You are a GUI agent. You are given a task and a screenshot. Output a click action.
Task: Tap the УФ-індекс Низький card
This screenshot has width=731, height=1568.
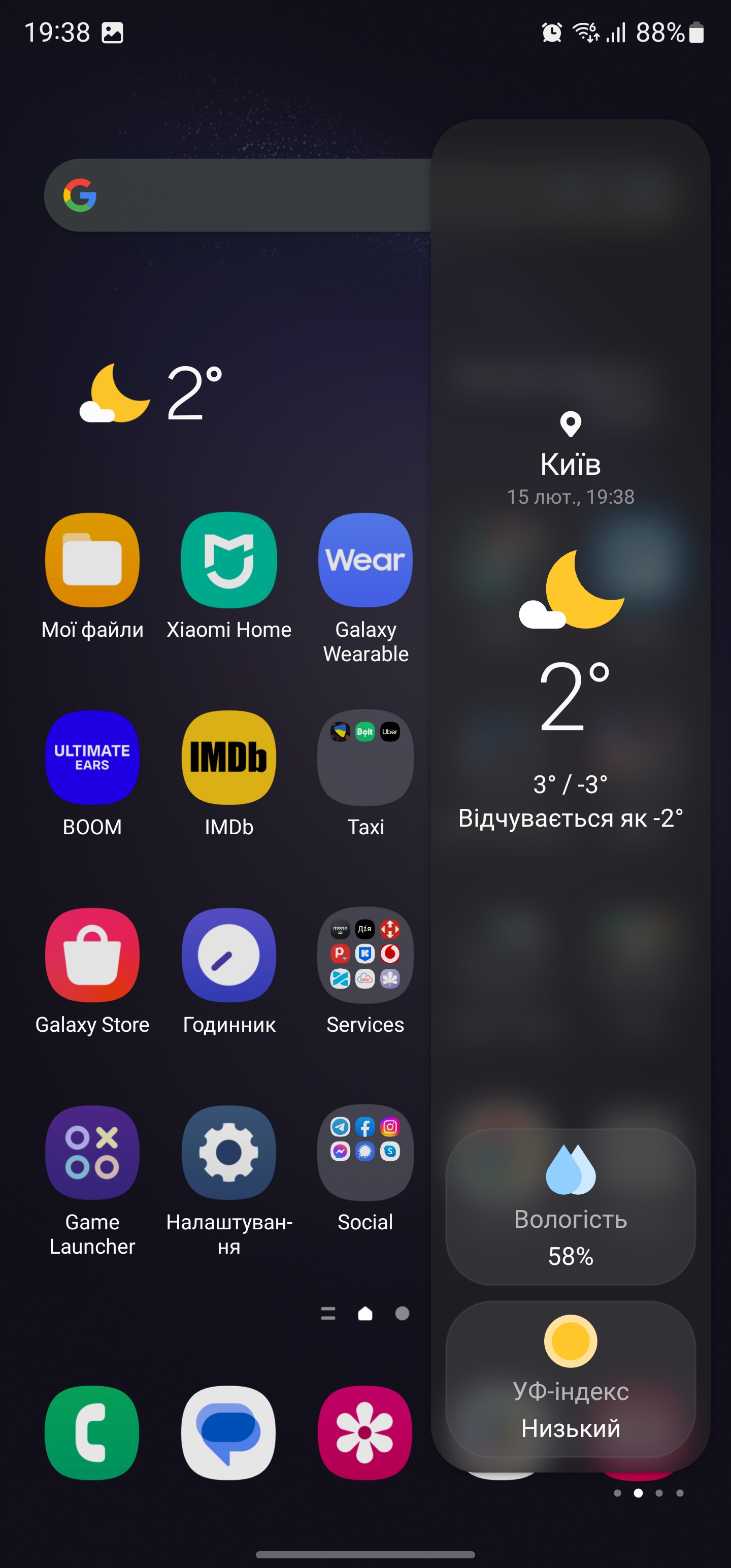[570, 1379]
